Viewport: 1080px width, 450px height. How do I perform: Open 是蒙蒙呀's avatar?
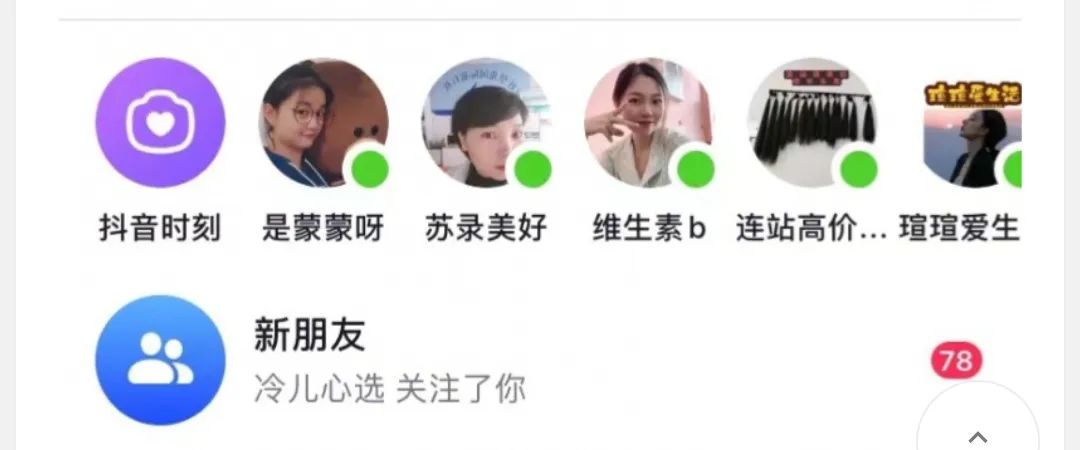[323, 122]
